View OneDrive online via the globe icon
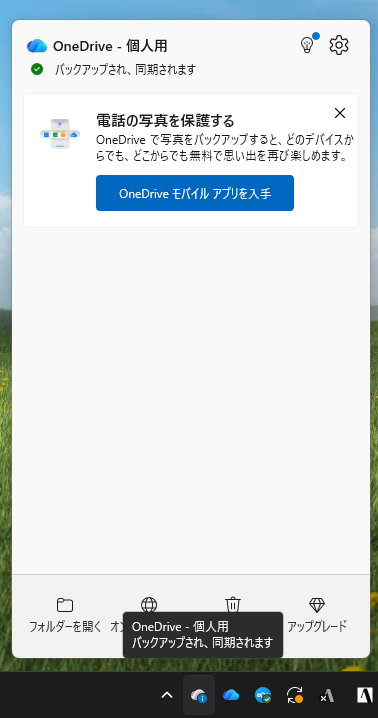The width and height of the screenshot is (378, 718). tap(149, 604)
